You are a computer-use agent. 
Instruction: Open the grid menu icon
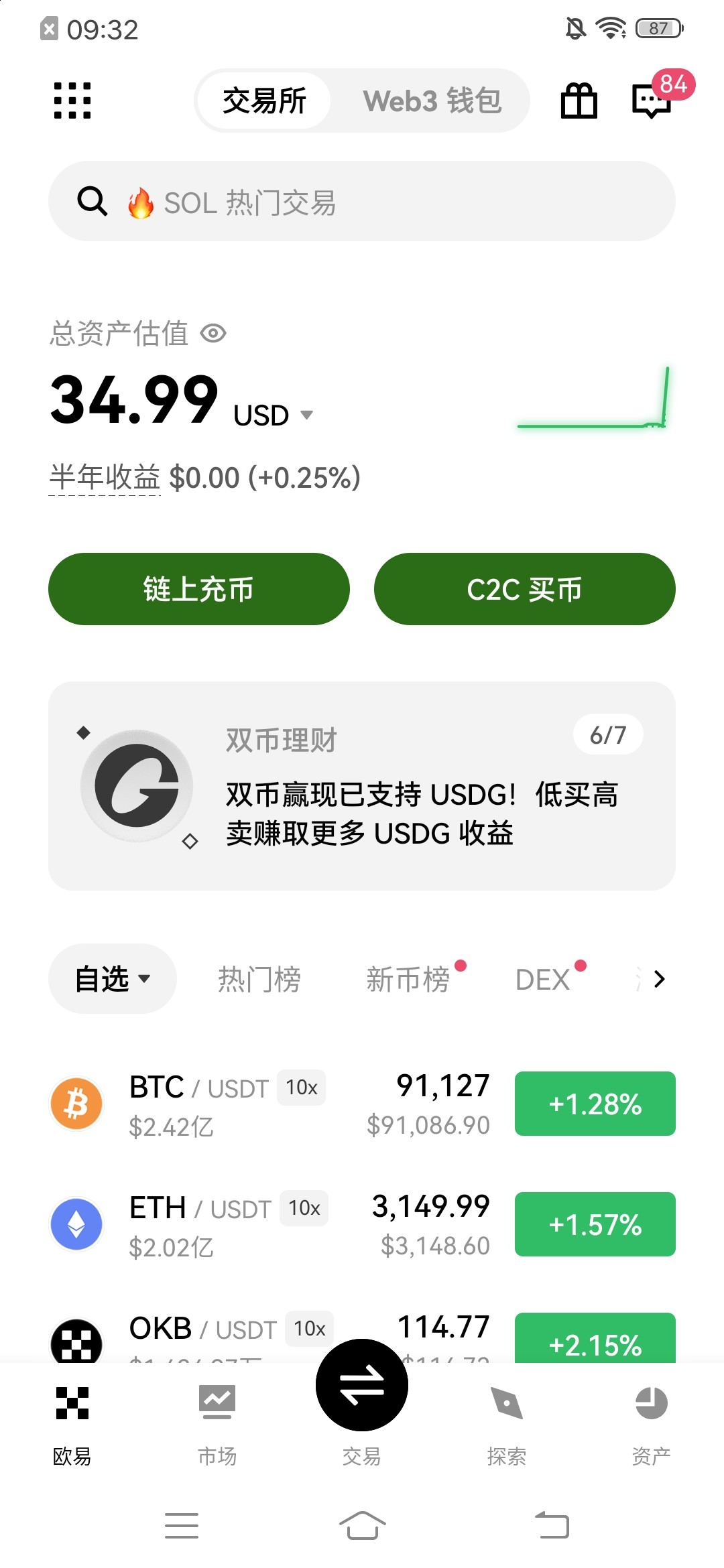coord(72,101)
